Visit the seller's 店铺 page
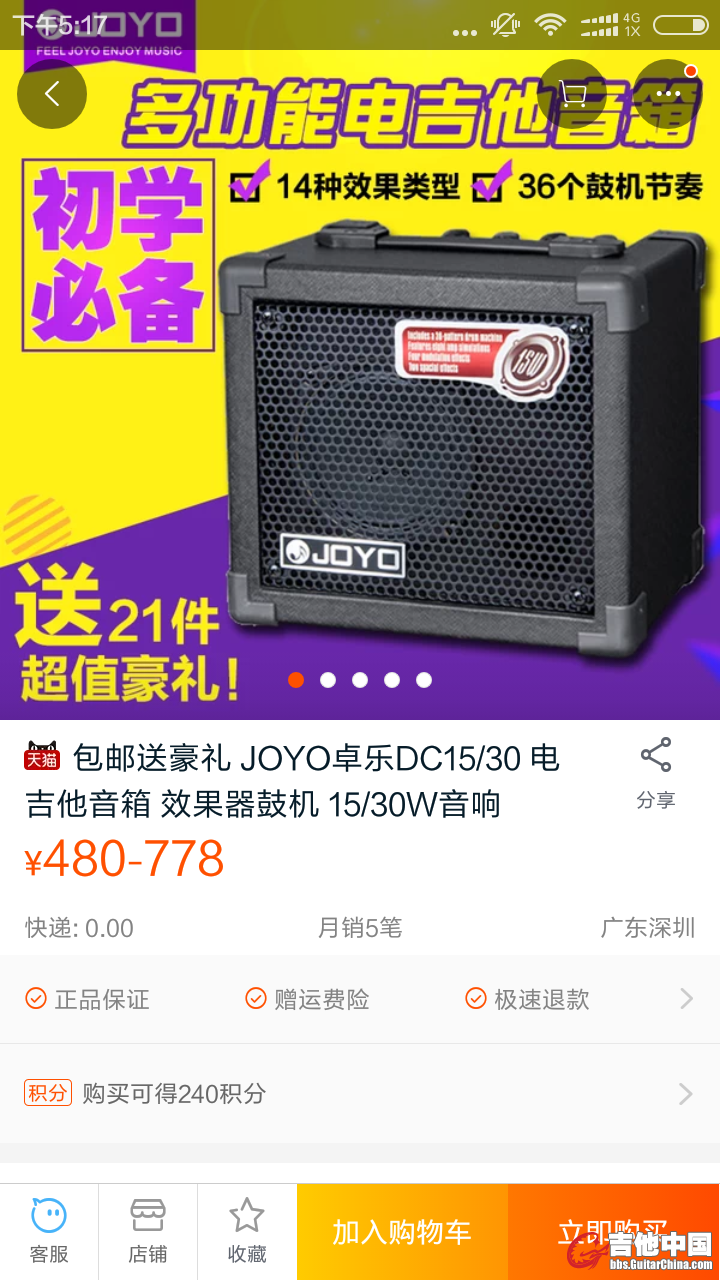Image resolution: width=720 pixels, height=1280 pixels. point(148,1231)
